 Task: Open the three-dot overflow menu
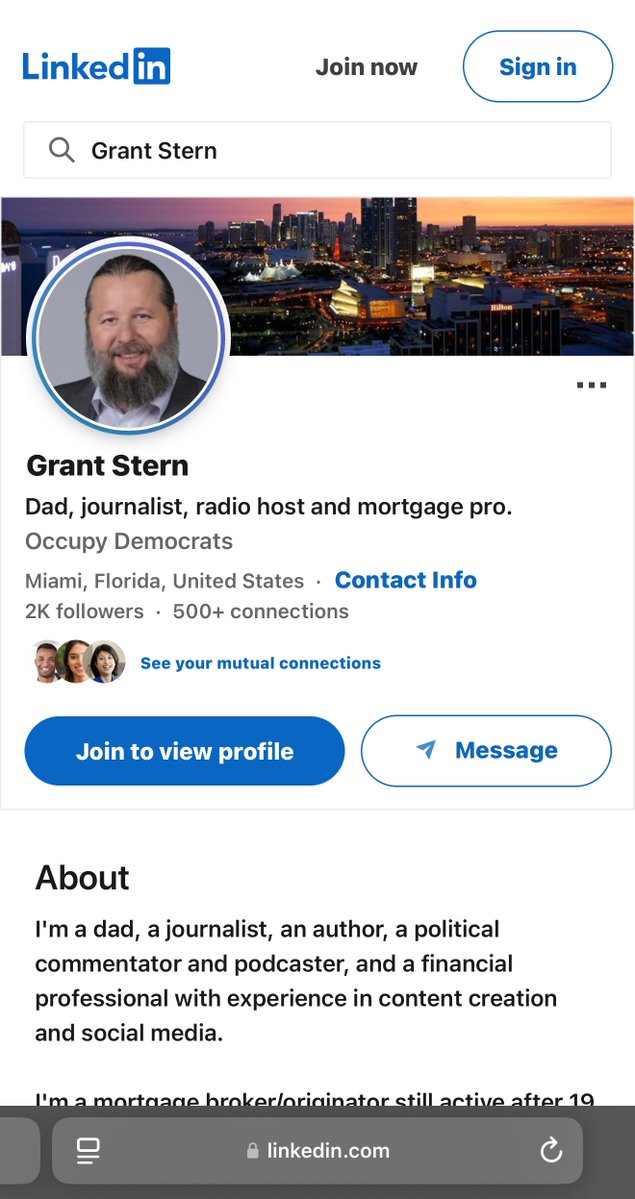pyautogui.click(x=591, y=385)
